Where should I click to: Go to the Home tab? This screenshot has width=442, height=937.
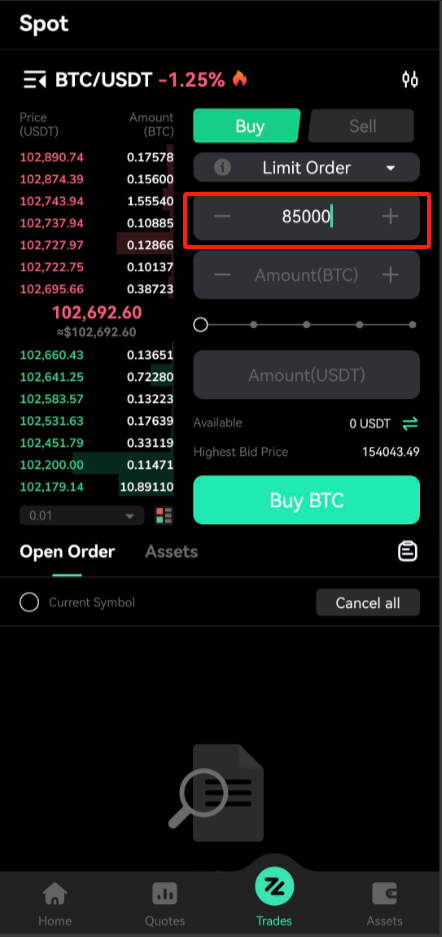[x=55, y=904]
